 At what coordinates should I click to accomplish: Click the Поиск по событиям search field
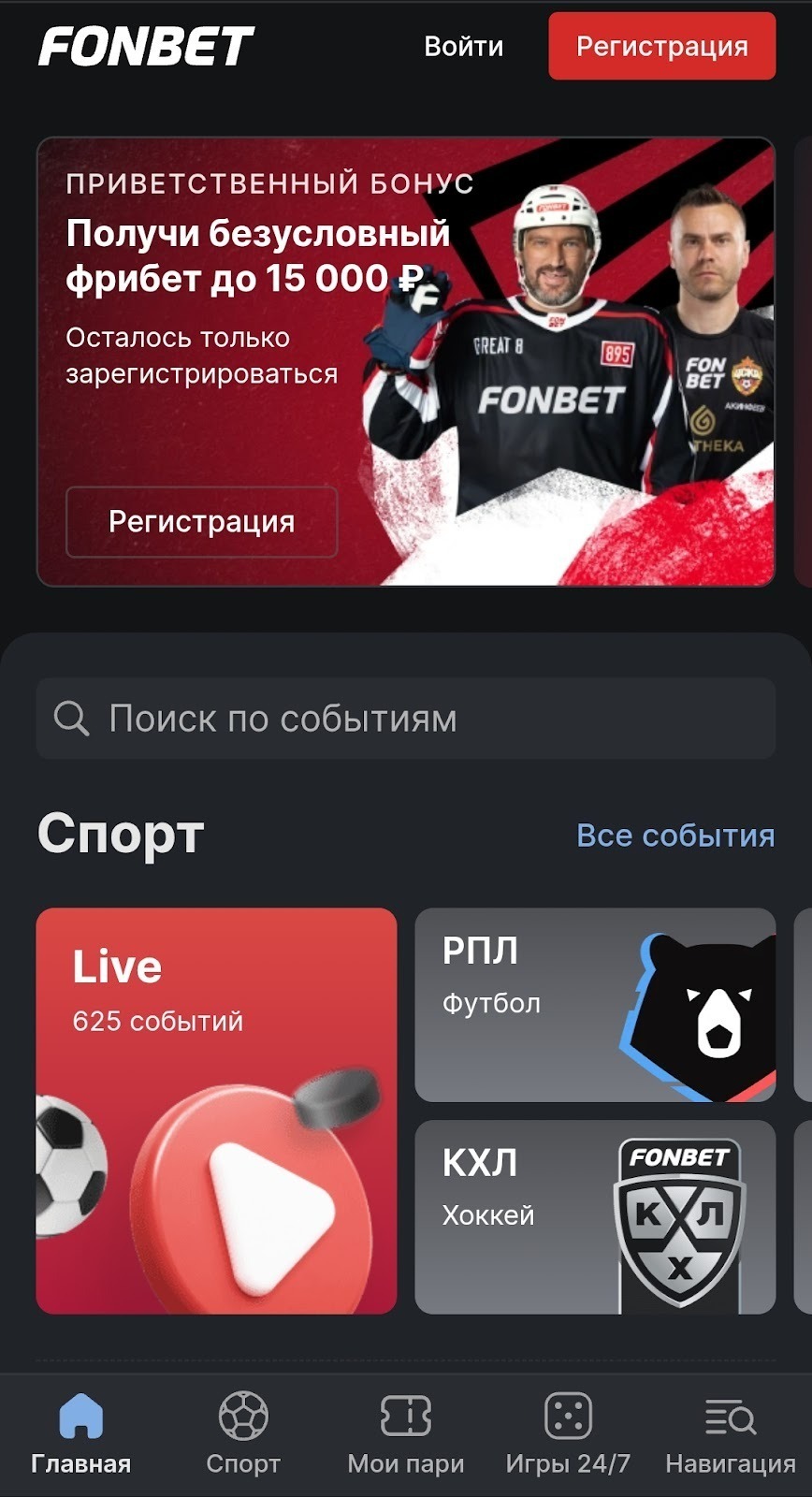tap(406, 718)
